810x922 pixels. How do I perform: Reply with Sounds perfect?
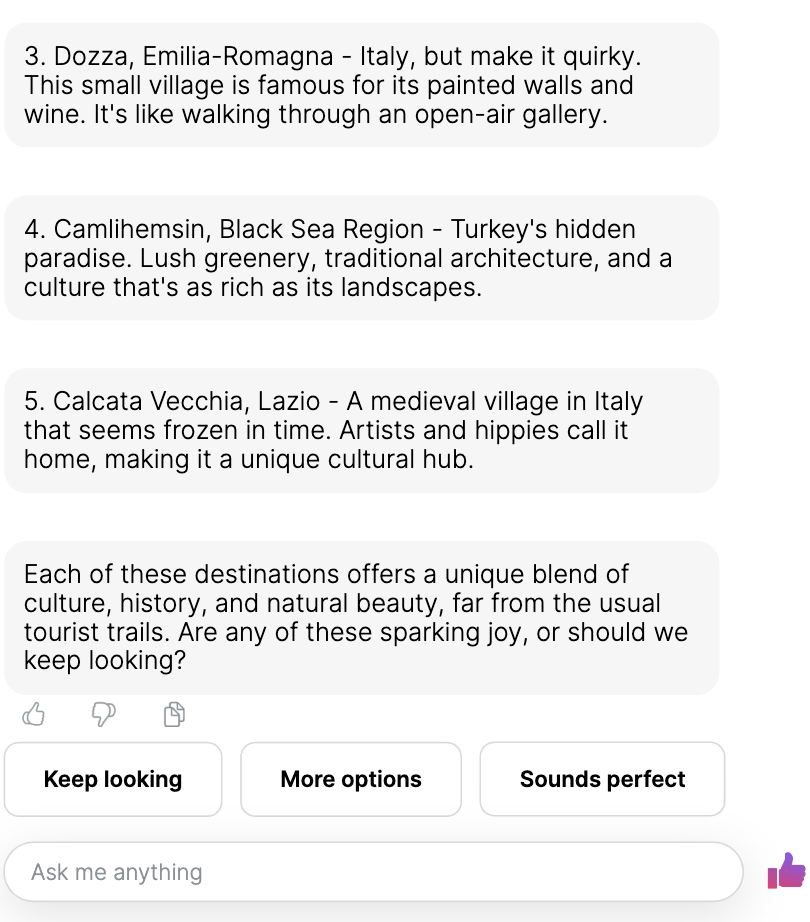tap(602, 779)
